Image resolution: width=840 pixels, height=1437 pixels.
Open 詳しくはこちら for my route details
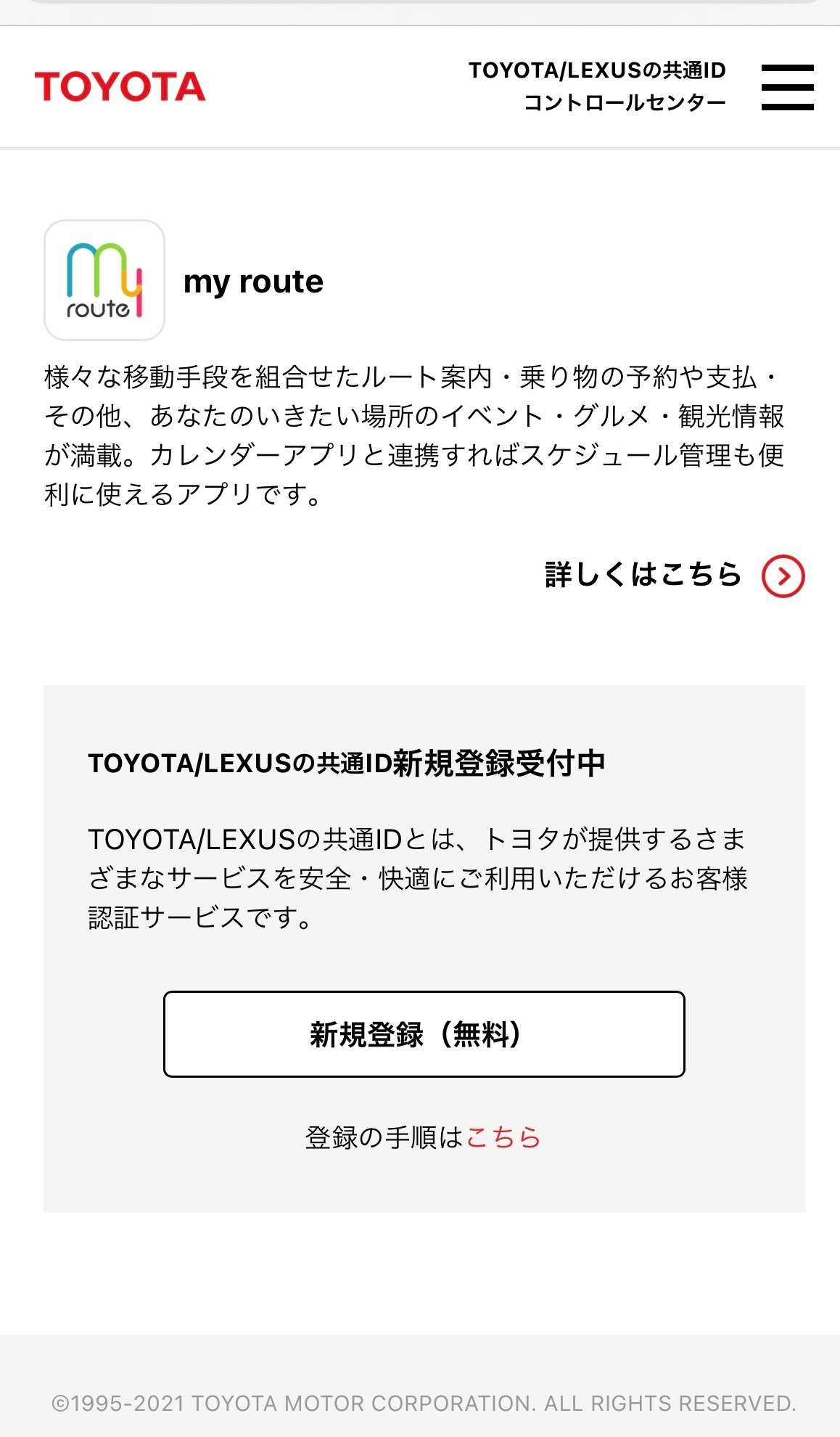coord(675,575)
